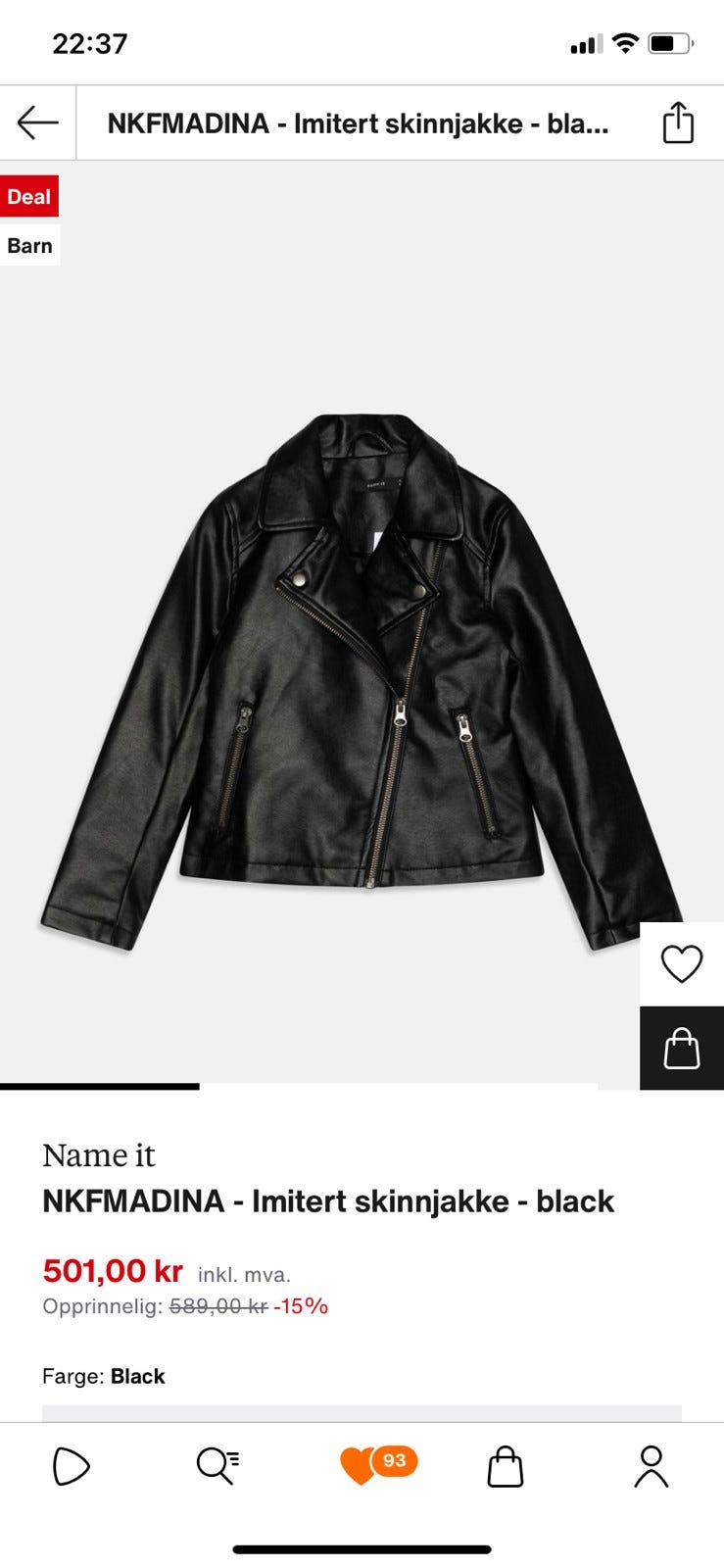The height and width of the screenshot is (1568, 724).
Task: Add the jacket to the shopping bag
Action: coord(682,1049)
